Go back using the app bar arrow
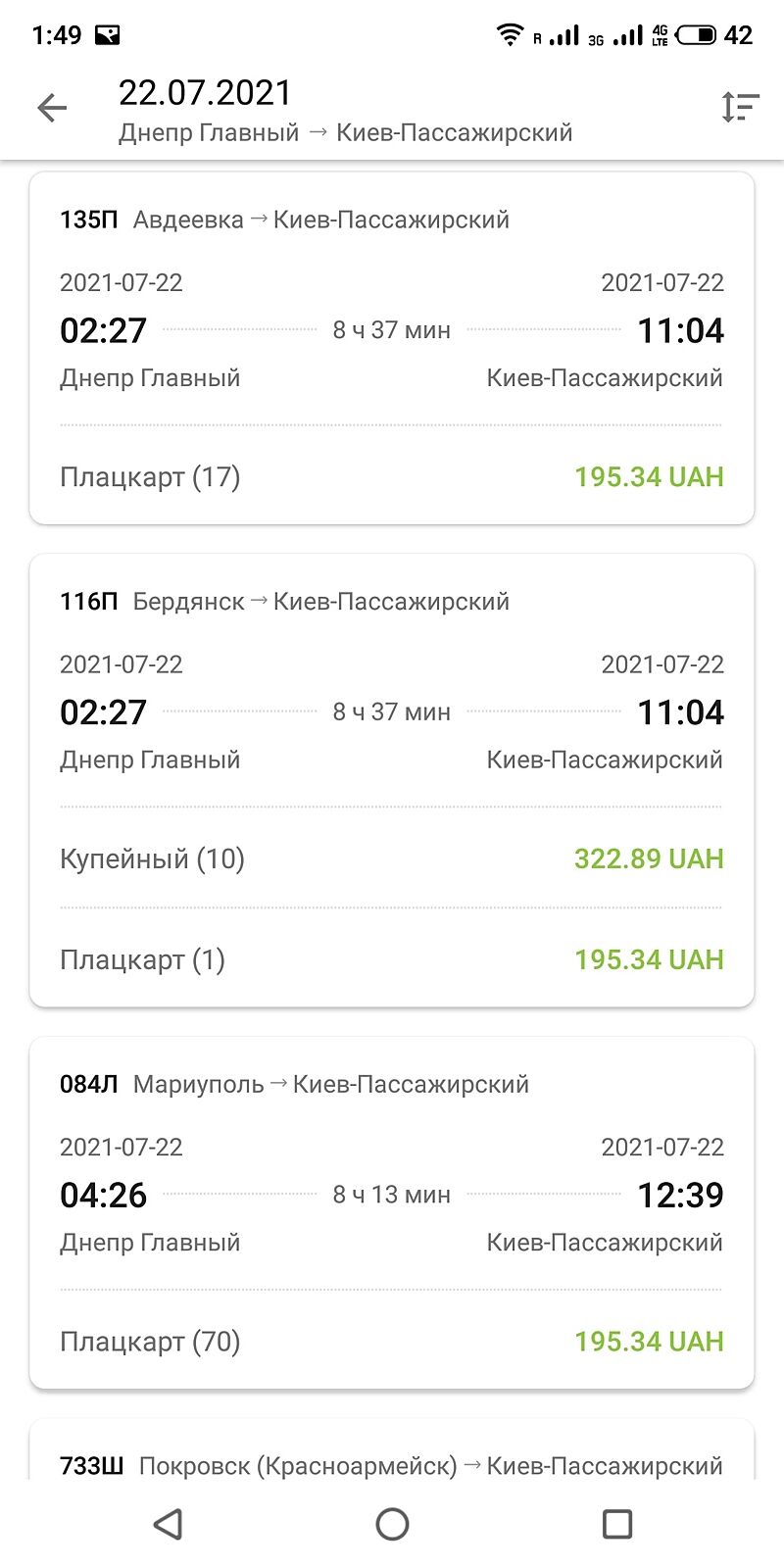This screenshot has width=784, height=1568. [52, 108]
